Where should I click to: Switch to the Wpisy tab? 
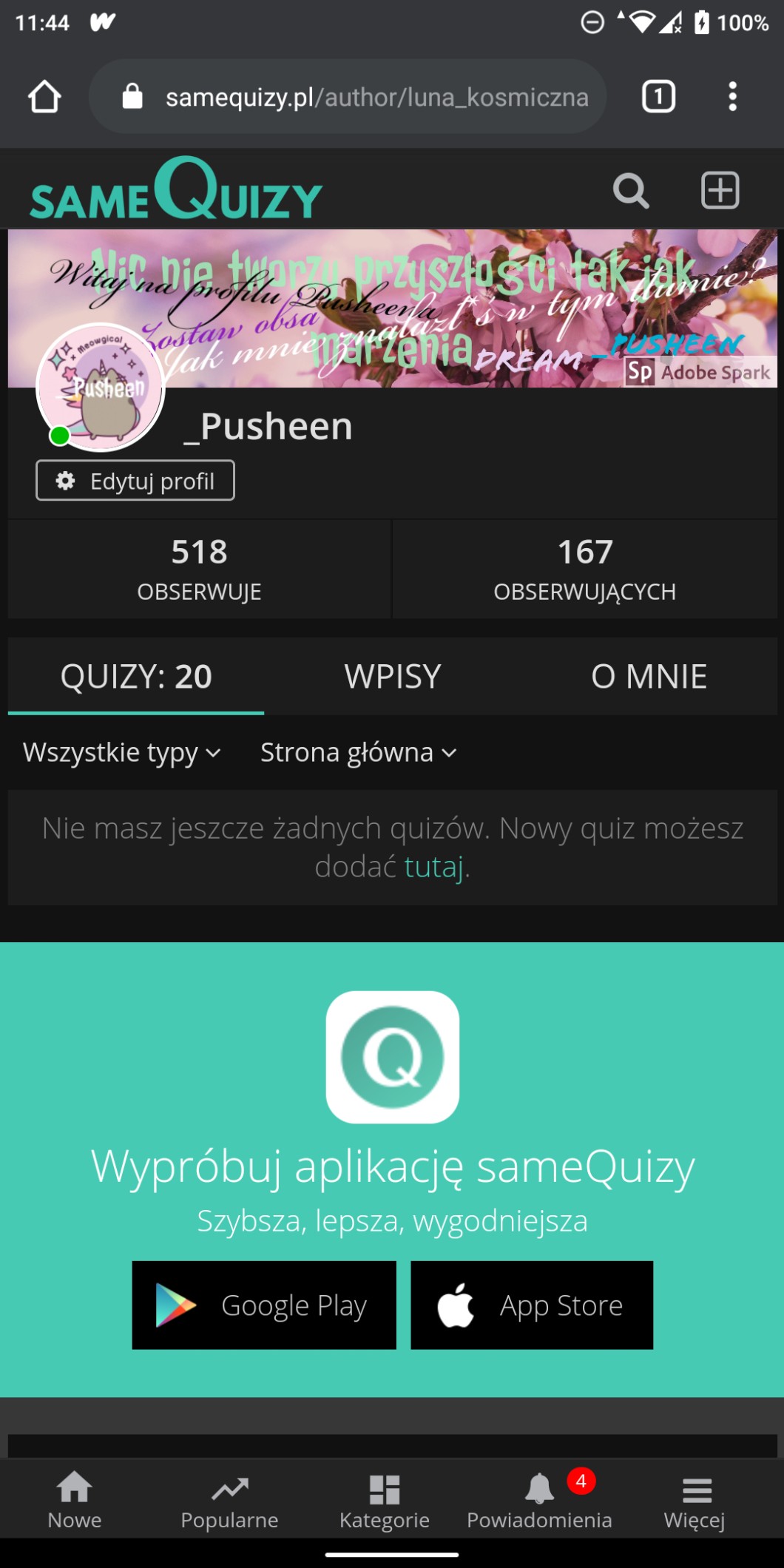(393, 676)
